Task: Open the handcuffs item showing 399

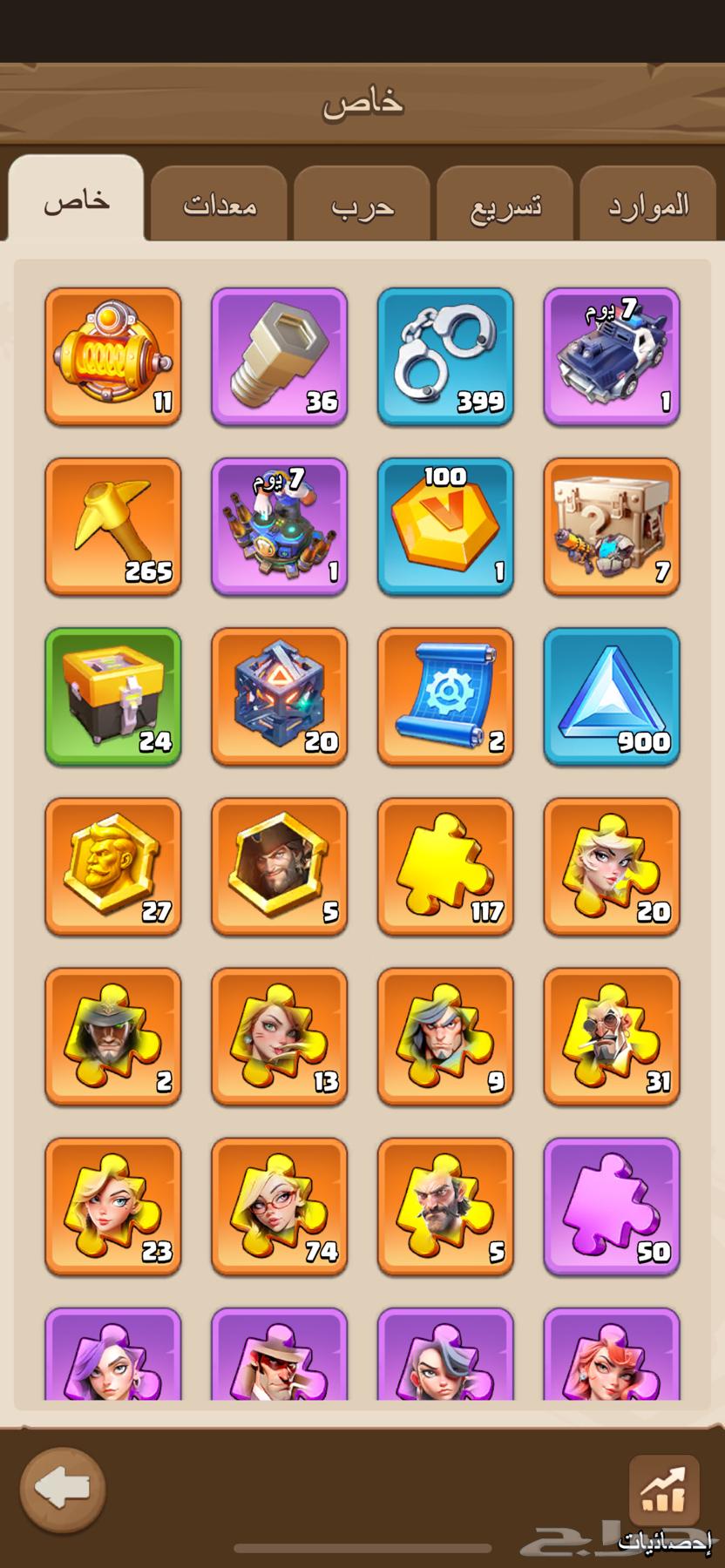Action: click(x=445, y=357)
